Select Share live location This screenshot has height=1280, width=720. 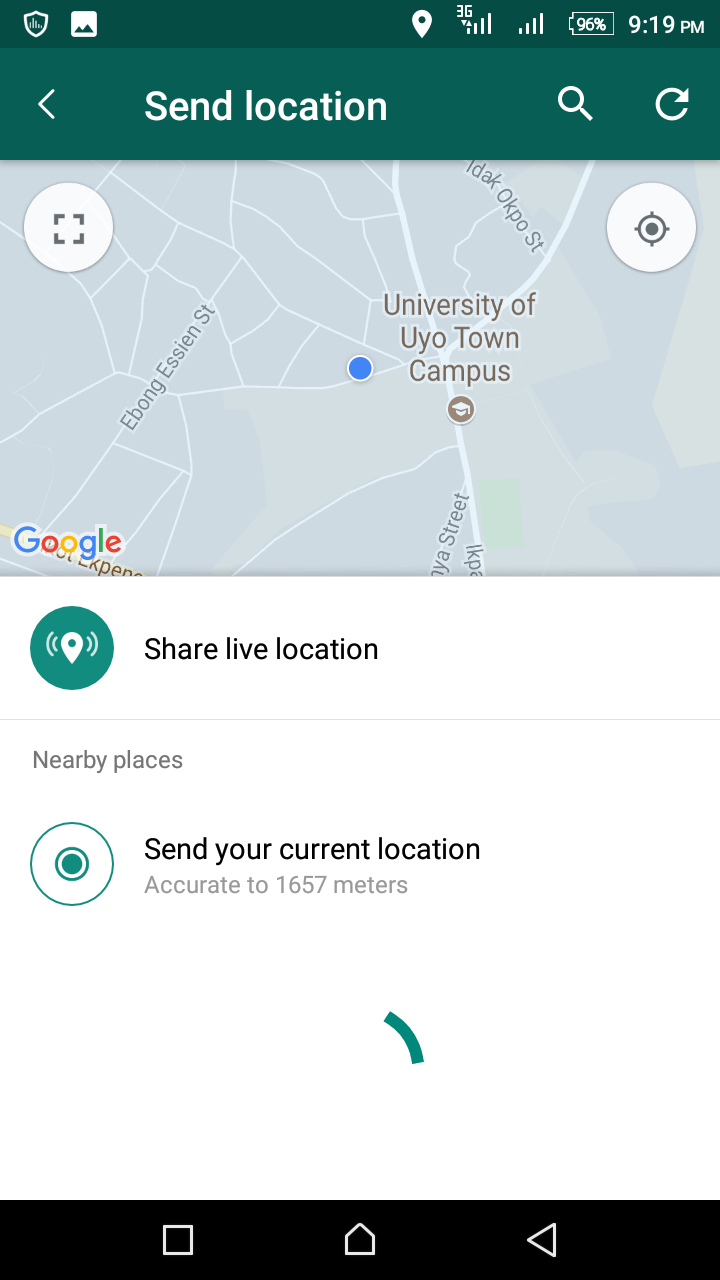point(360,648)
